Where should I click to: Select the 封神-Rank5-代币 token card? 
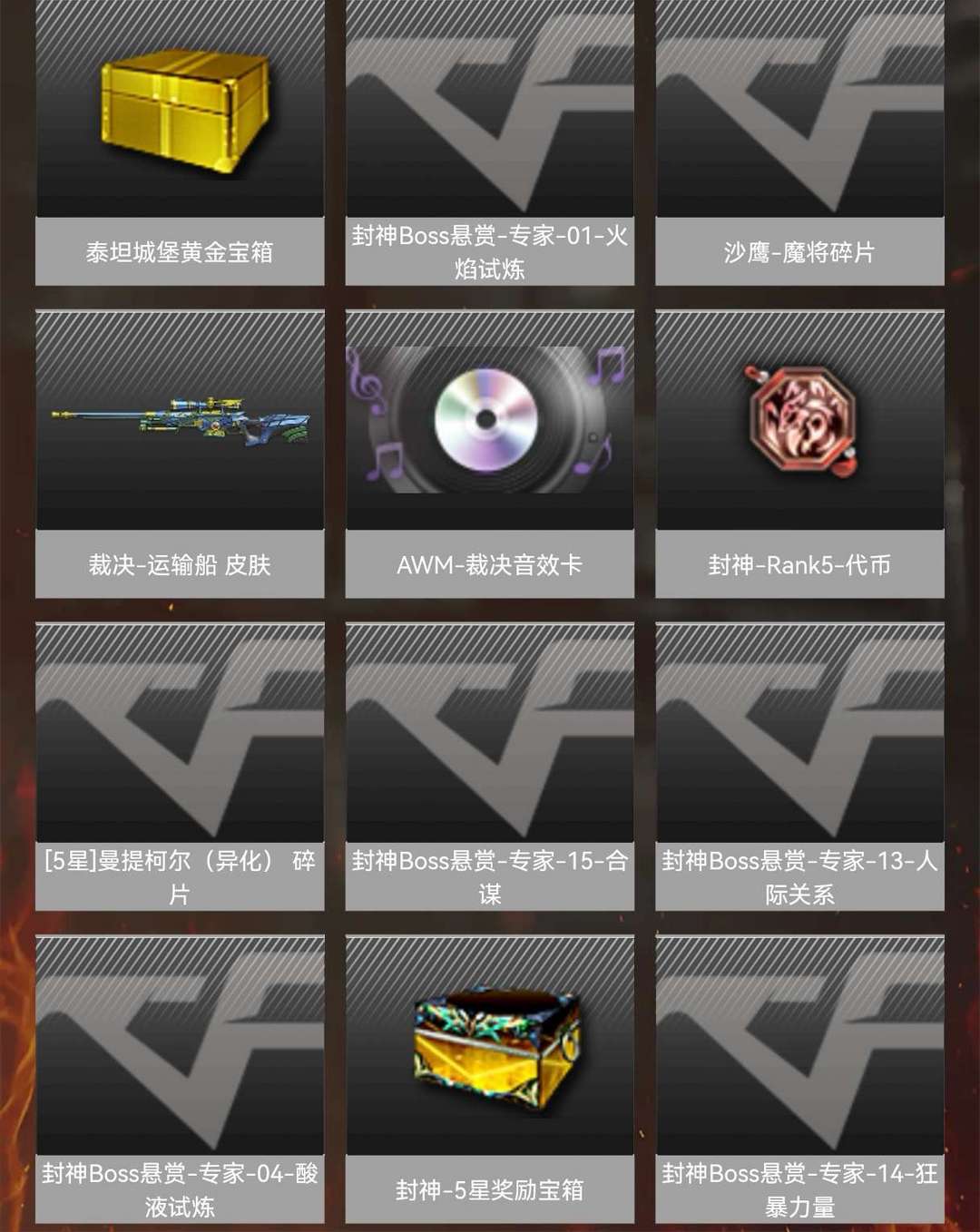(800, 454)
